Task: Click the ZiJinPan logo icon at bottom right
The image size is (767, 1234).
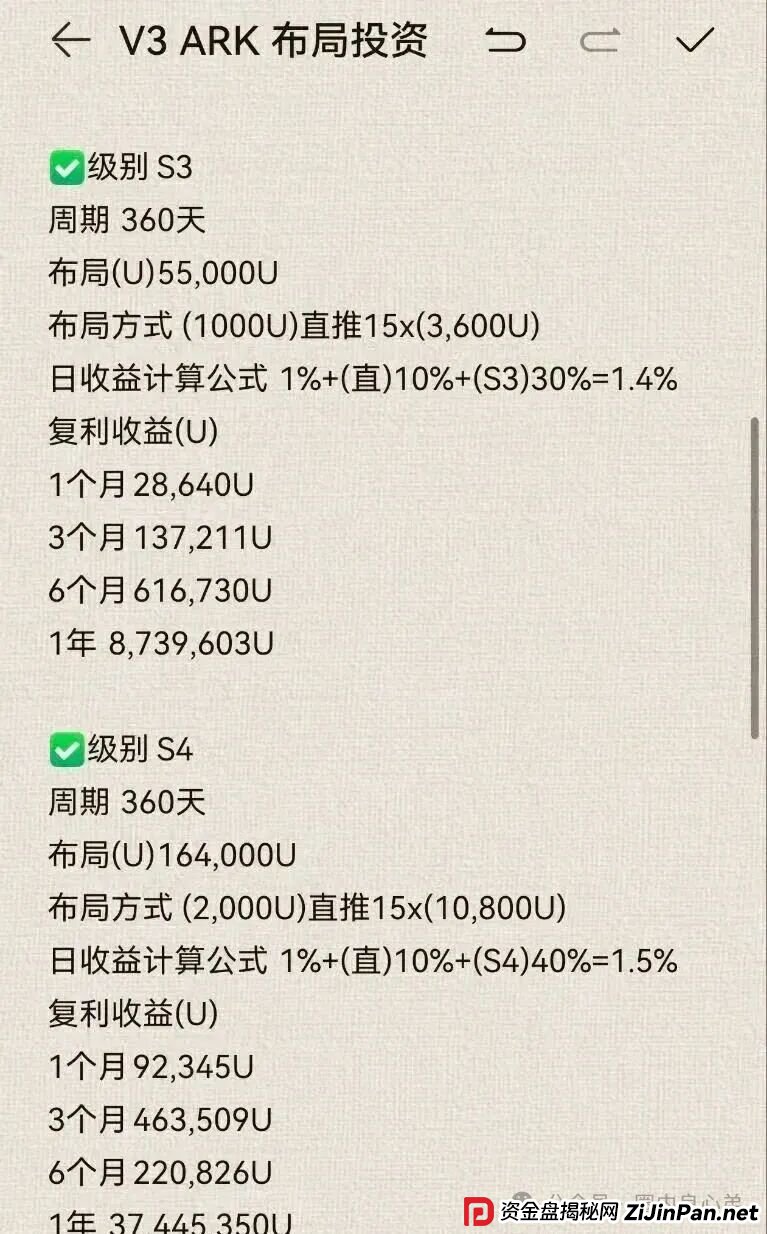Action: tap(477, 1210)
